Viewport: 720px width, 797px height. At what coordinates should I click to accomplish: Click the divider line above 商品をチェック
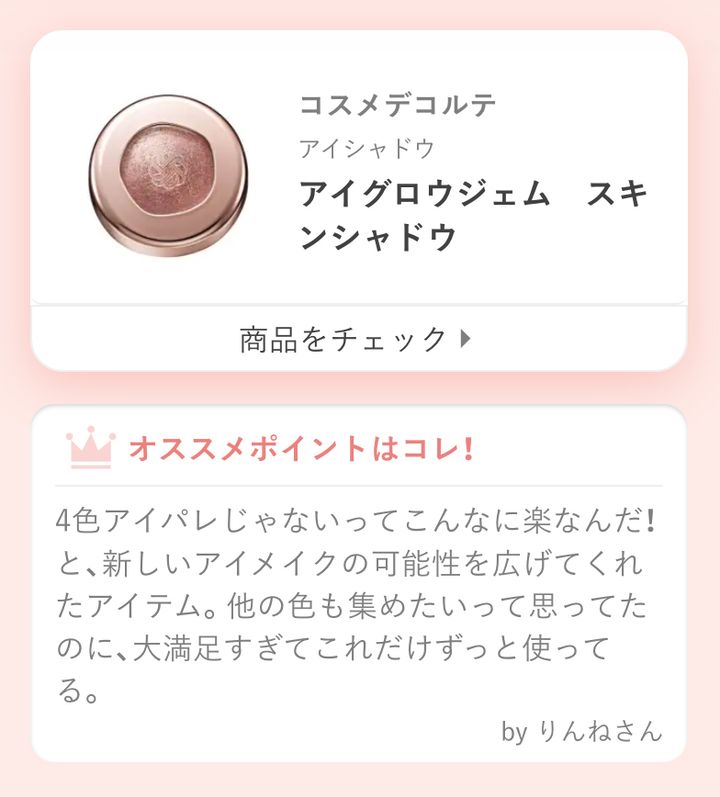[x=360, y=301]
